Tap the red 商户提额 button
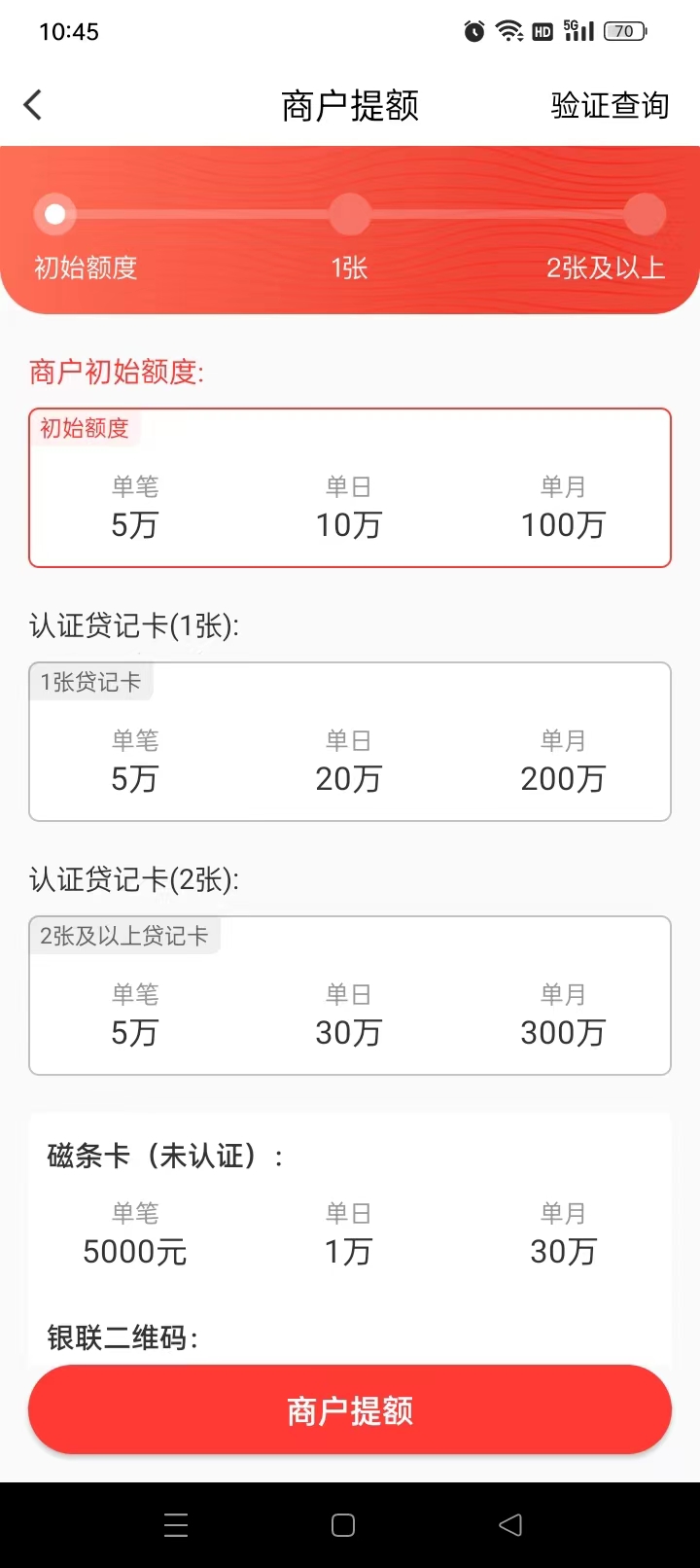The height and width of the screenshot is (1568, 700). 350,1410
